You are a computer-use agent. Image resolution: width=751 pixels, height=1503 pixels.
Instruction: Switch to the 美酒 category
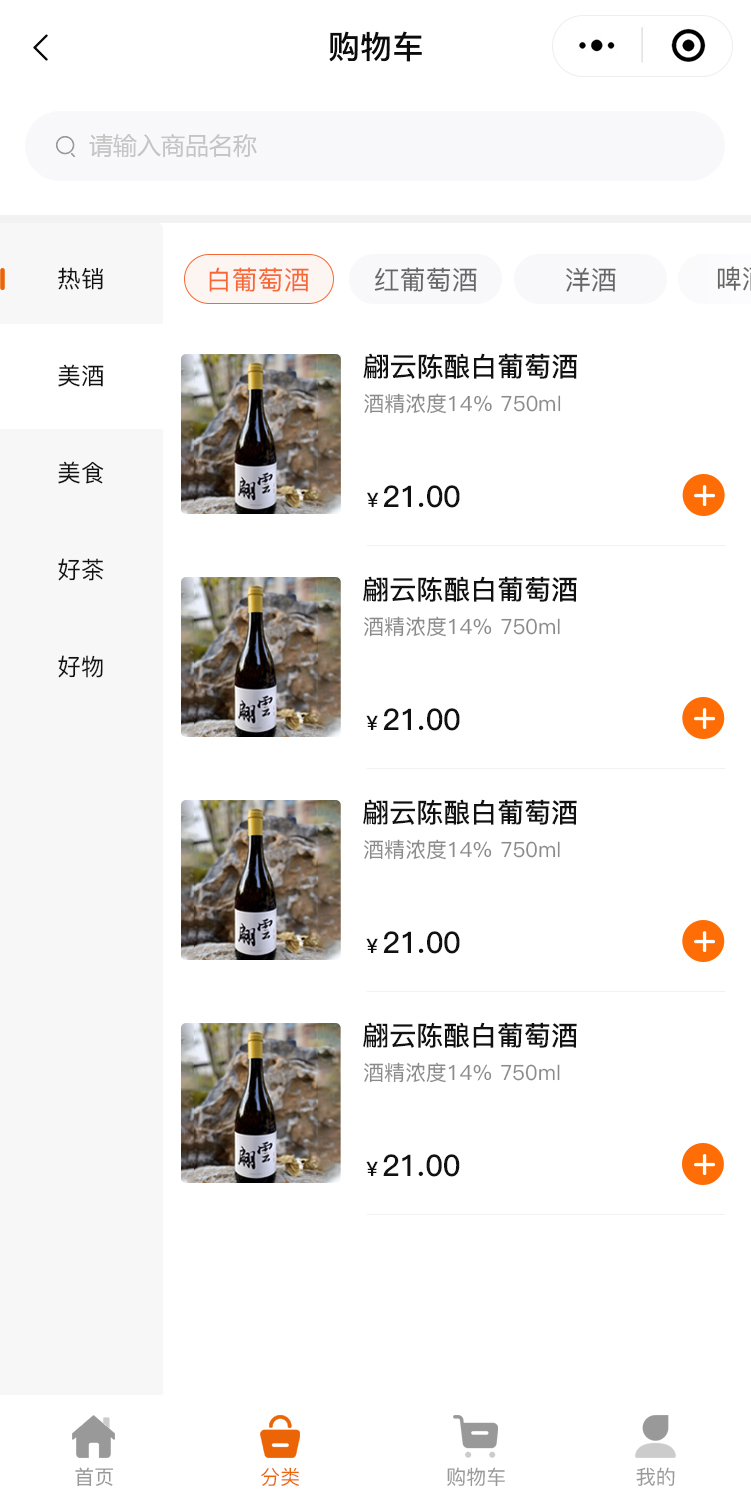(x=81, y=376)
